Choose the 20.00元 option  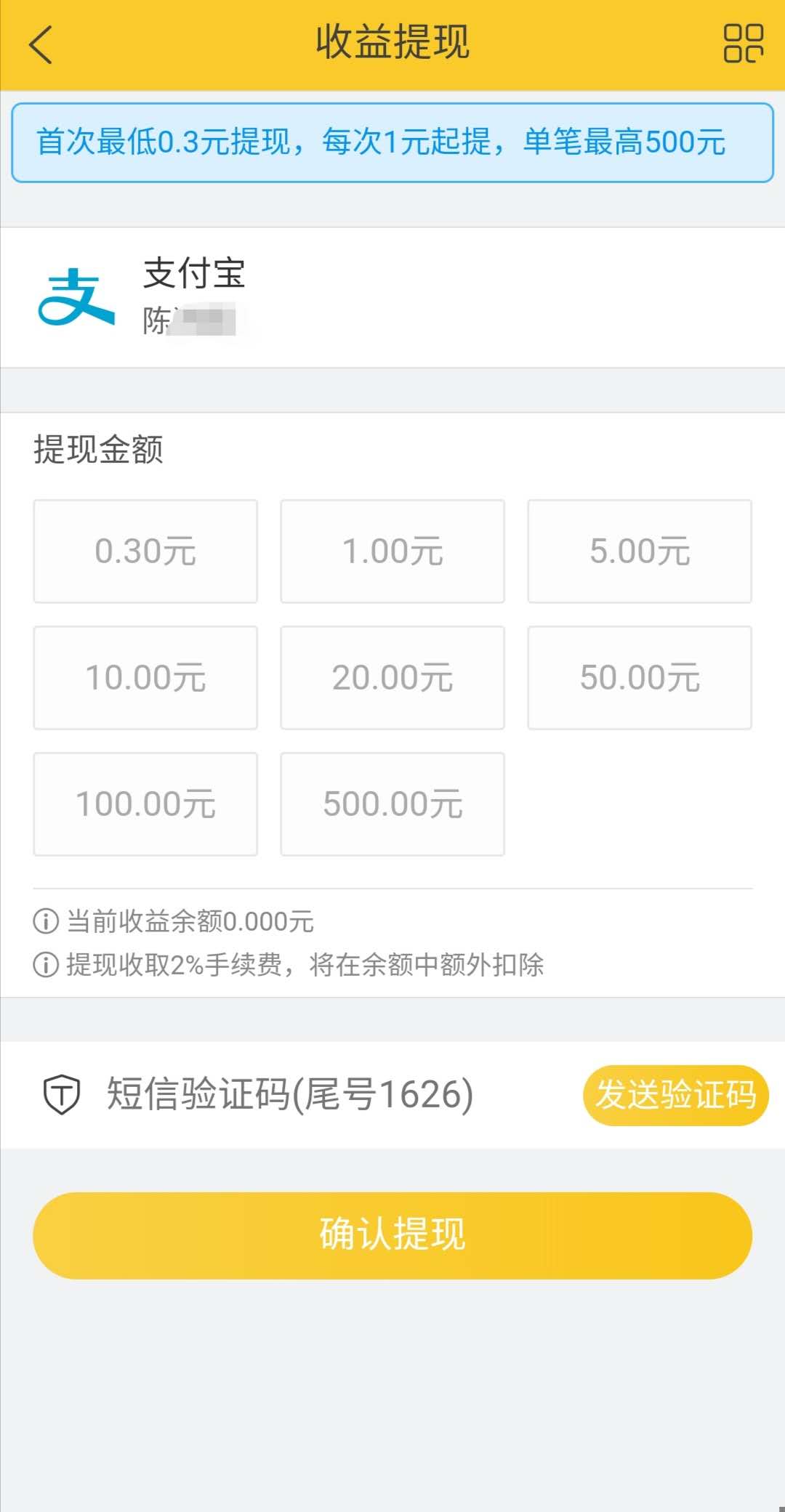(x=392, y=677)
